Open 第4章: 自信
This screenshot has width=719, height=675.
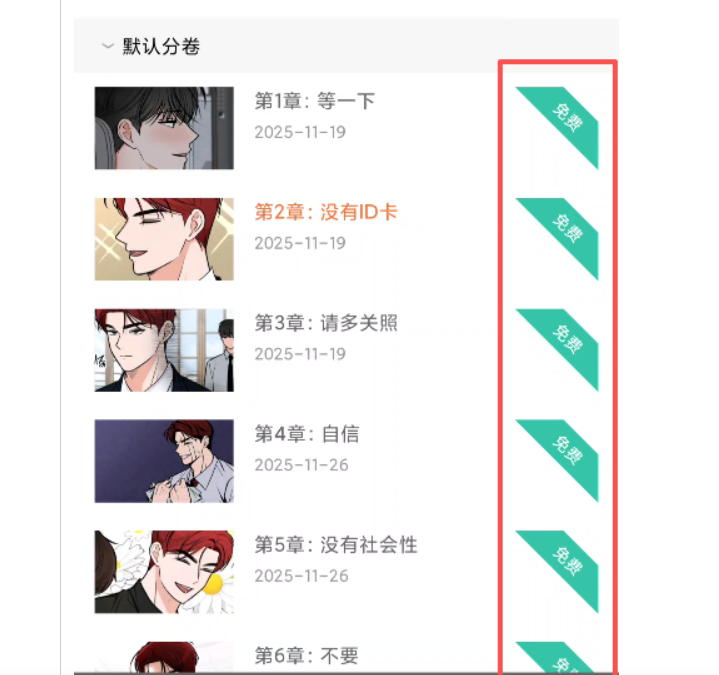[307, 434]
